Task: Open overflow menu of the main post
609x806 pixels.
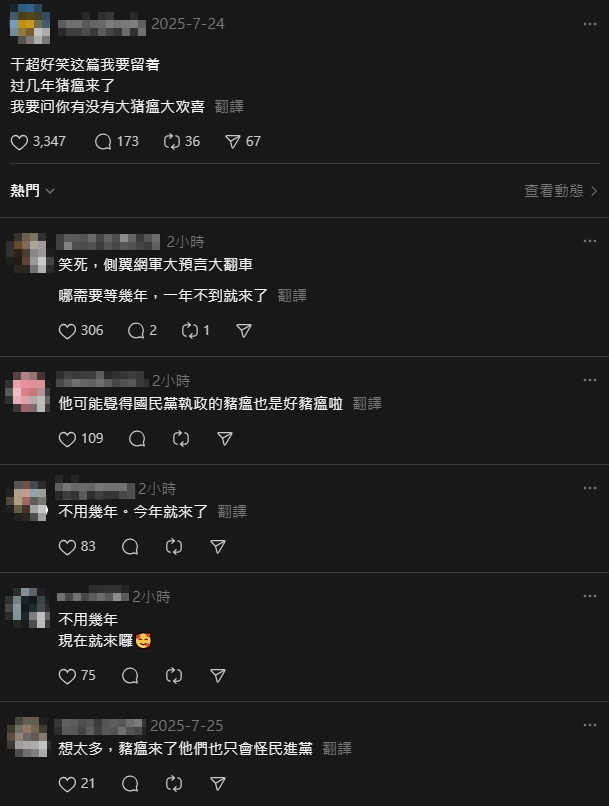Action: click(590, 23)
